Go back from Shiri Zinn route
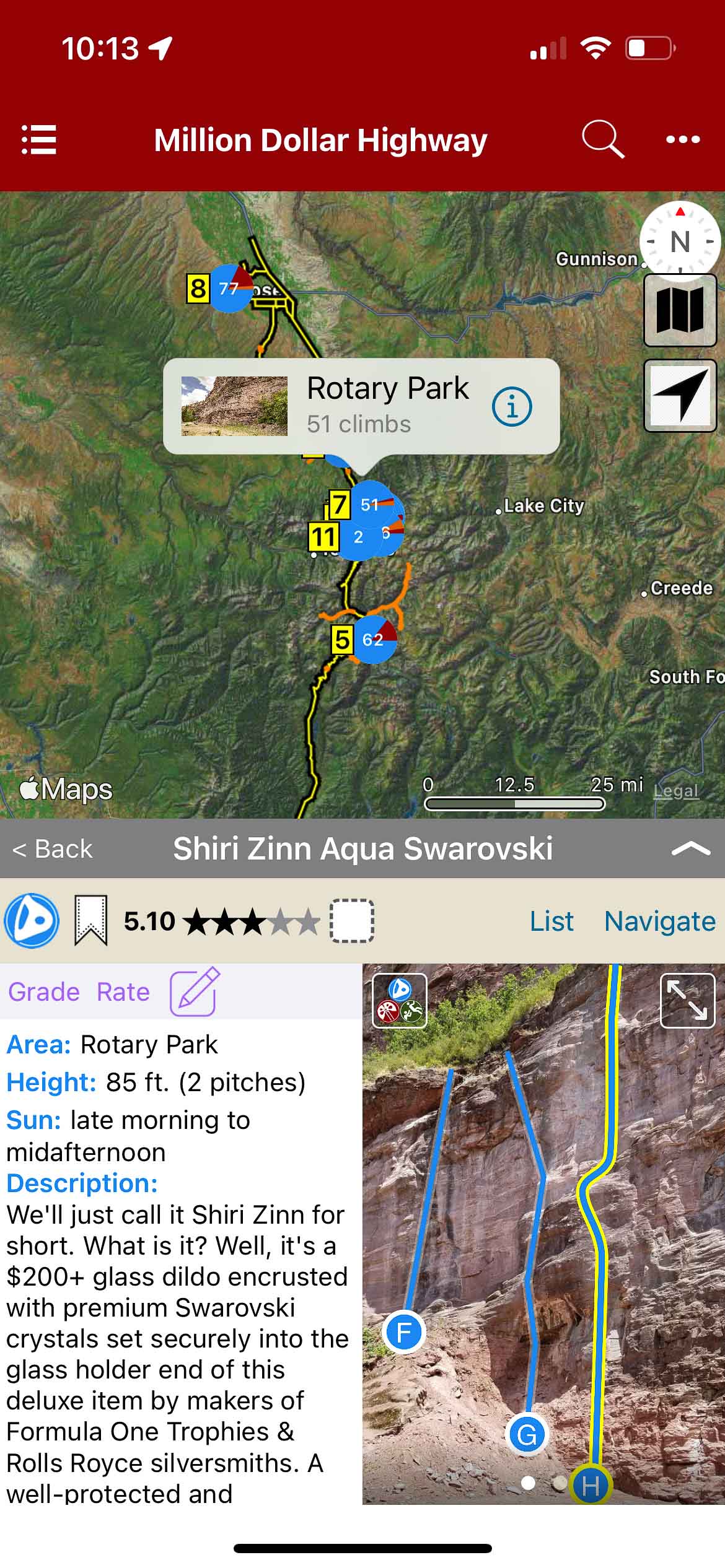Screen dimensions: 725x1568 pyautogui.click(x=53, y=849)
